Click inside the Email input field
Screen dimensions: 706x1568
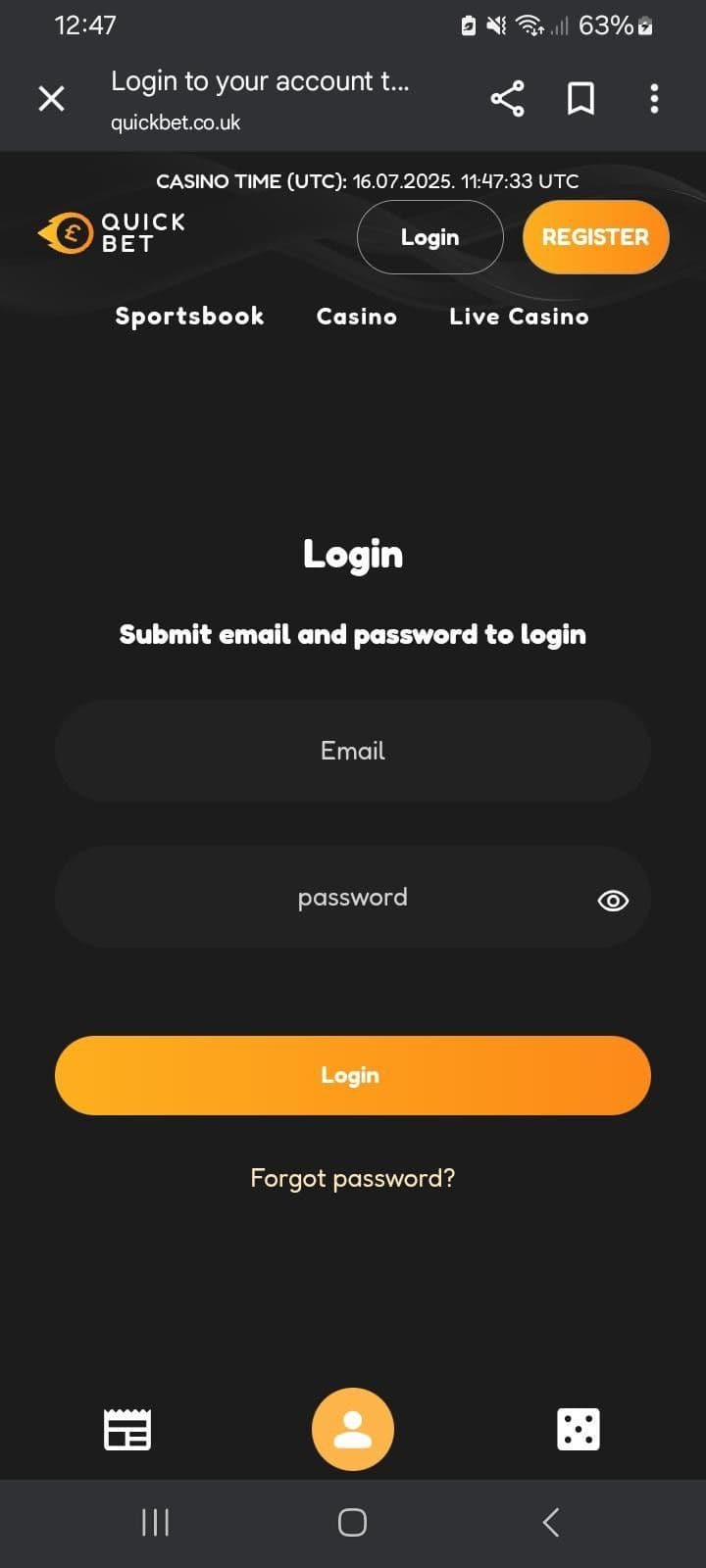tap(353, 751)
